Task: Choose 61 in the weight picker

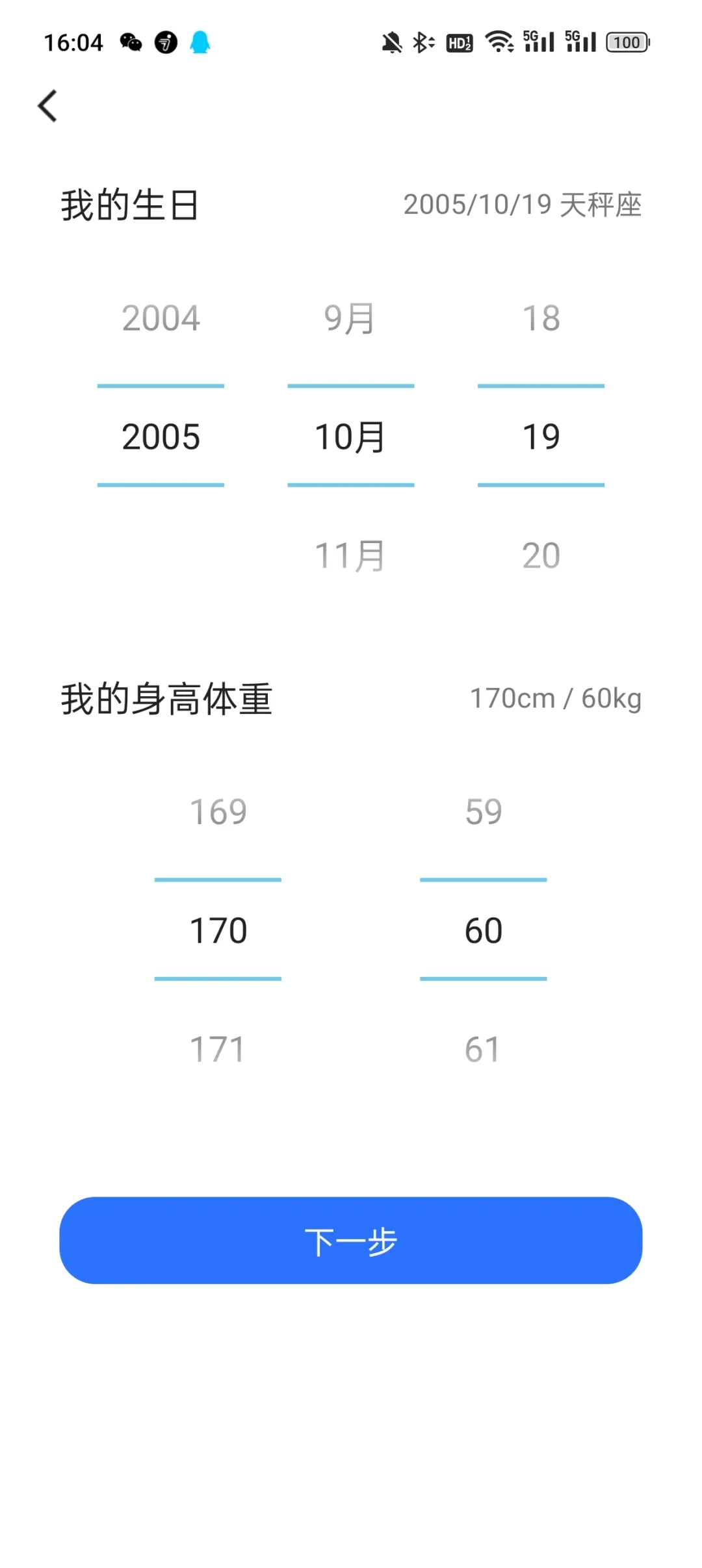Action: pyautogui.click(x=483, y=1050)
